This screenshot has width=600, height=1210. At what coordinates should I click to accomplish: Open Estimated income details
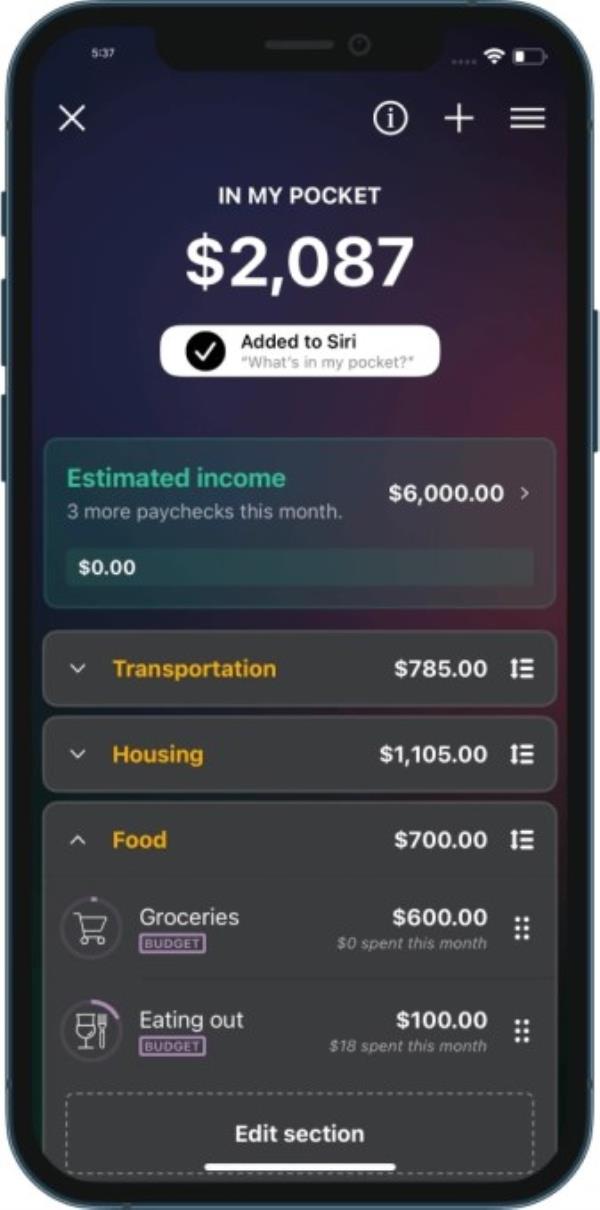(460, 494)
